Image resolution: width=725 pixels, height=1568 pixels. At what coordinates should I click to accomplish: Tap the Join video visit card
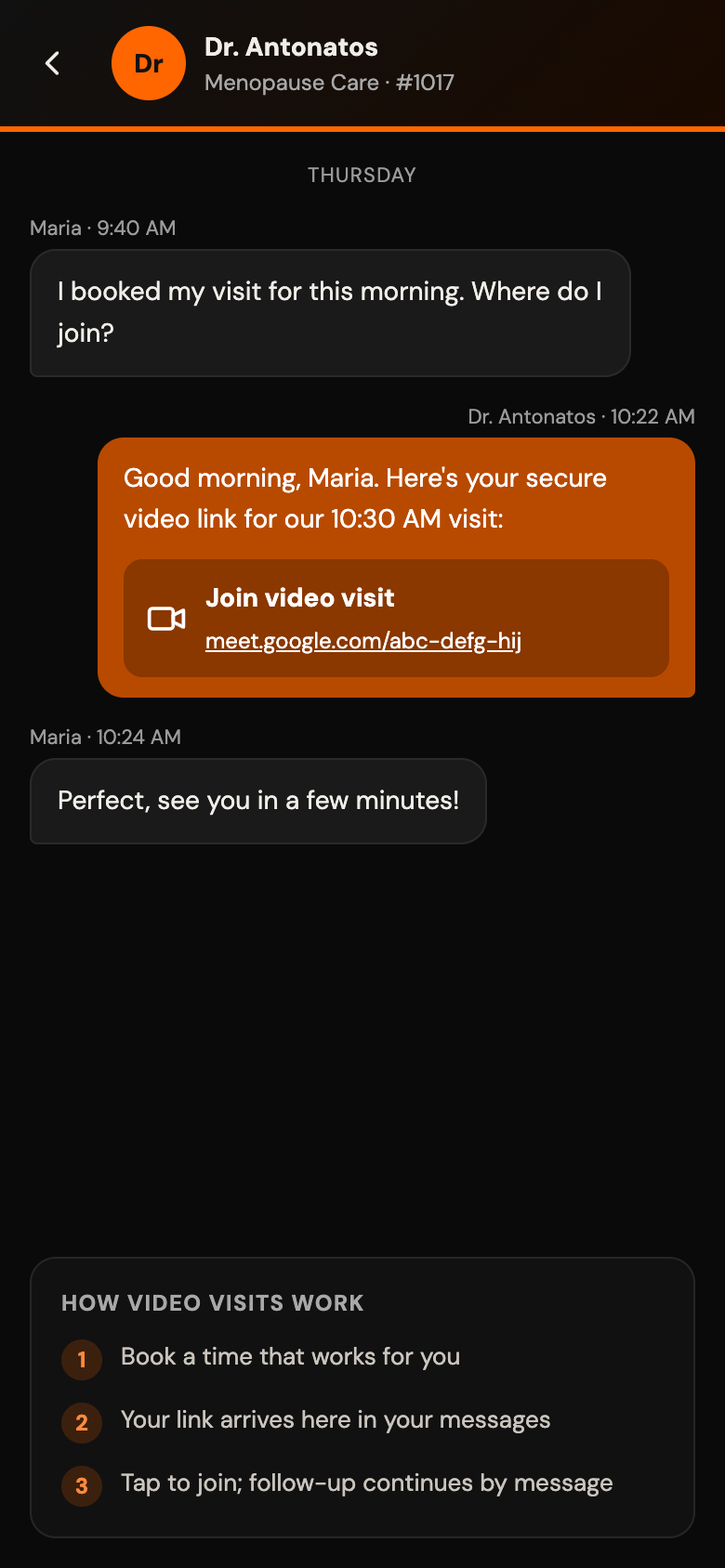(396, 618)
